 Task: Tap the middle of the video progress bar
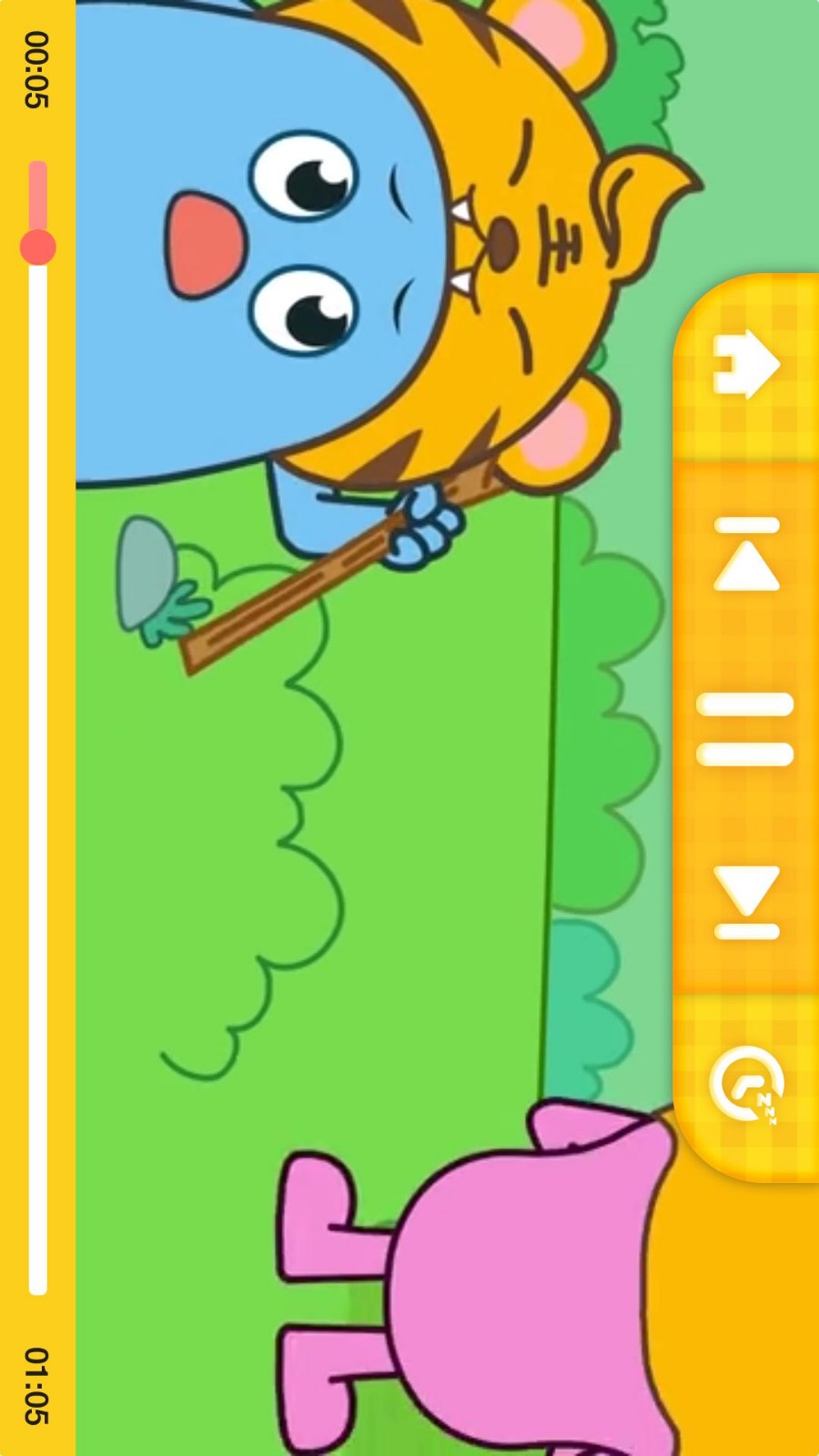tap(38, 728)
